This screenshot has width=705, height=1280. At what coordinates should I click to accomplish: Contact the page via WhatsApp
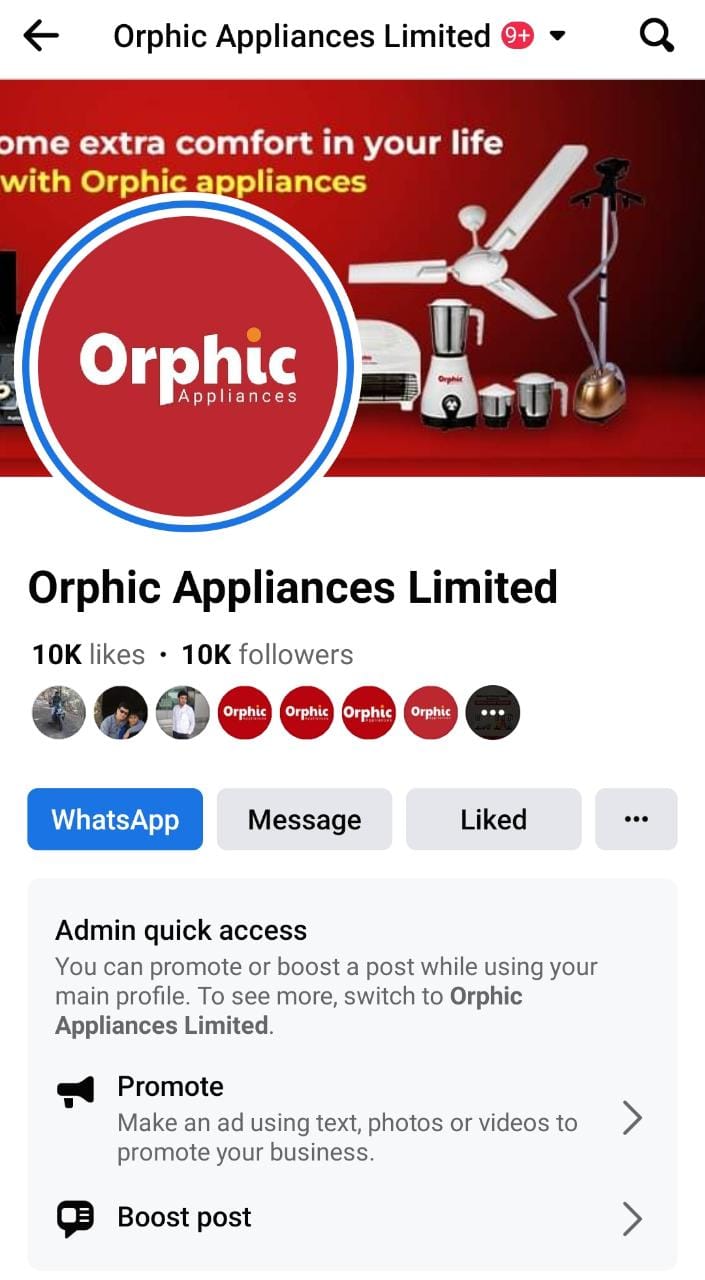pos(115,820)
